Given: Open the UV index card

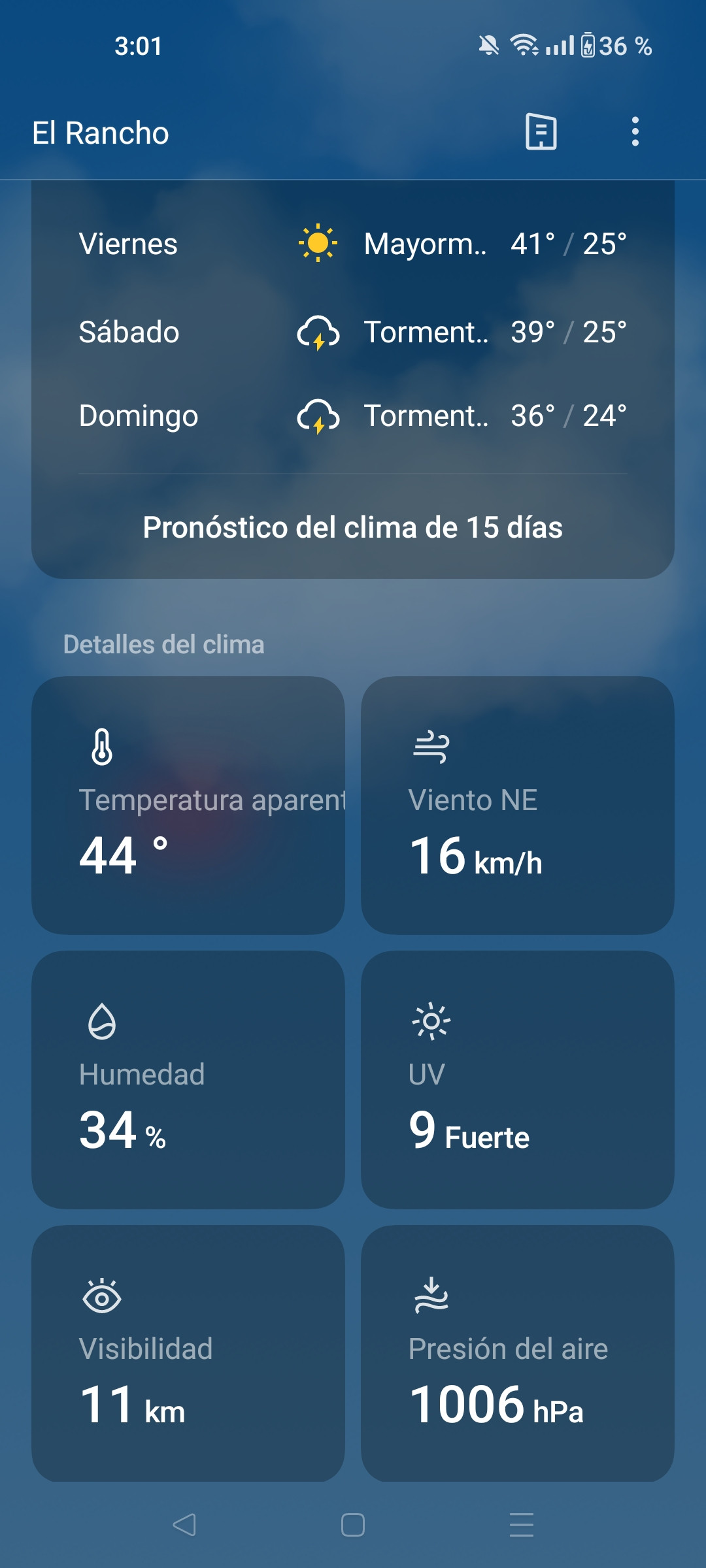Looking at the screenshot, I should [x=517, y=1079].
